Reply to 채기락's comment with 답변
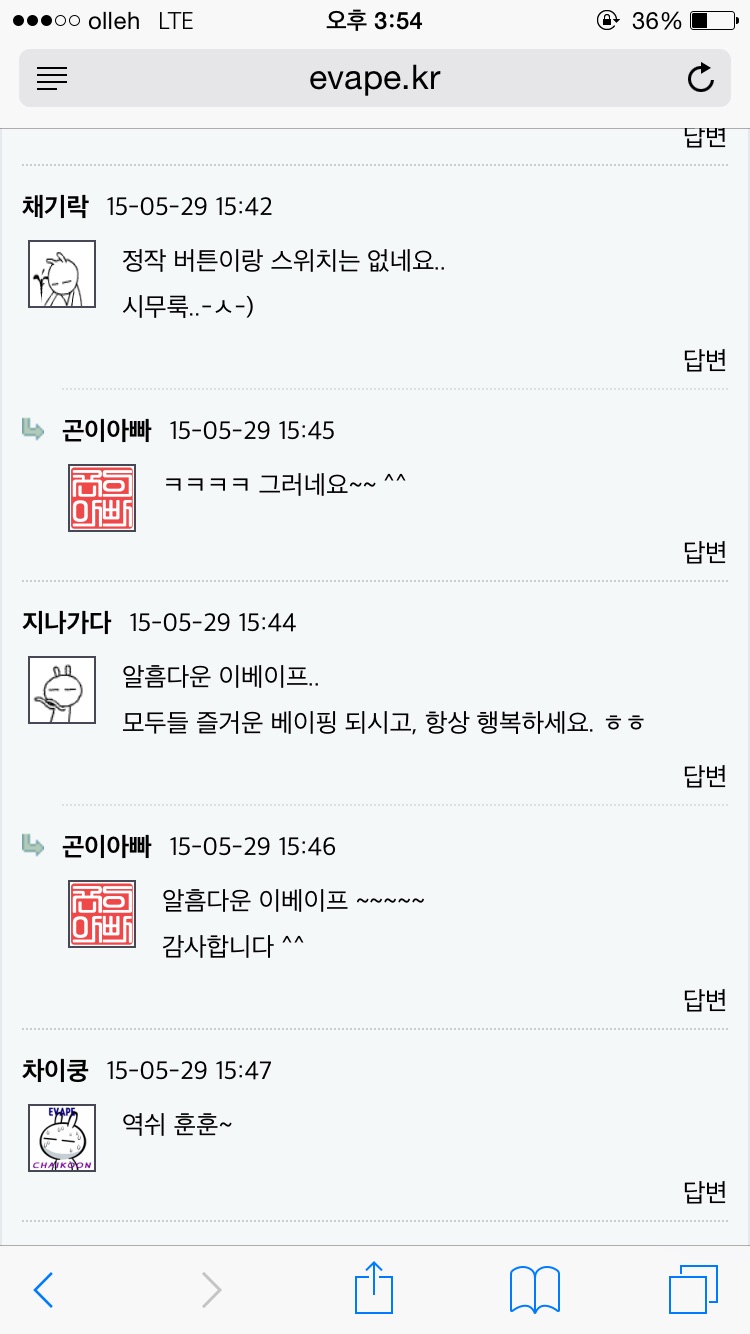This screenshot has height=1334, width=750. coord(704,360)
